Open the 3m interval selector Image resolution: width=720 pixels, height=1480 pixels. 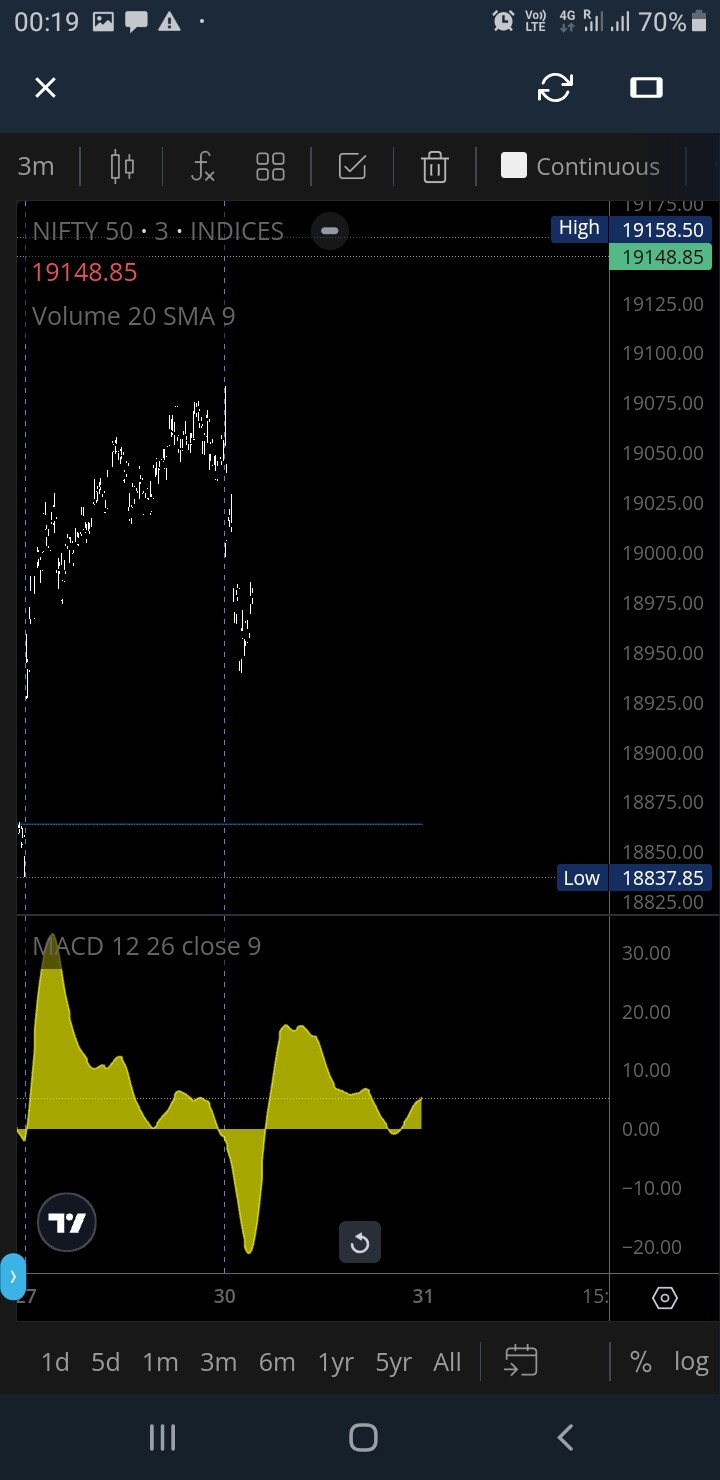pyautogui.click(x=36, y=166)
